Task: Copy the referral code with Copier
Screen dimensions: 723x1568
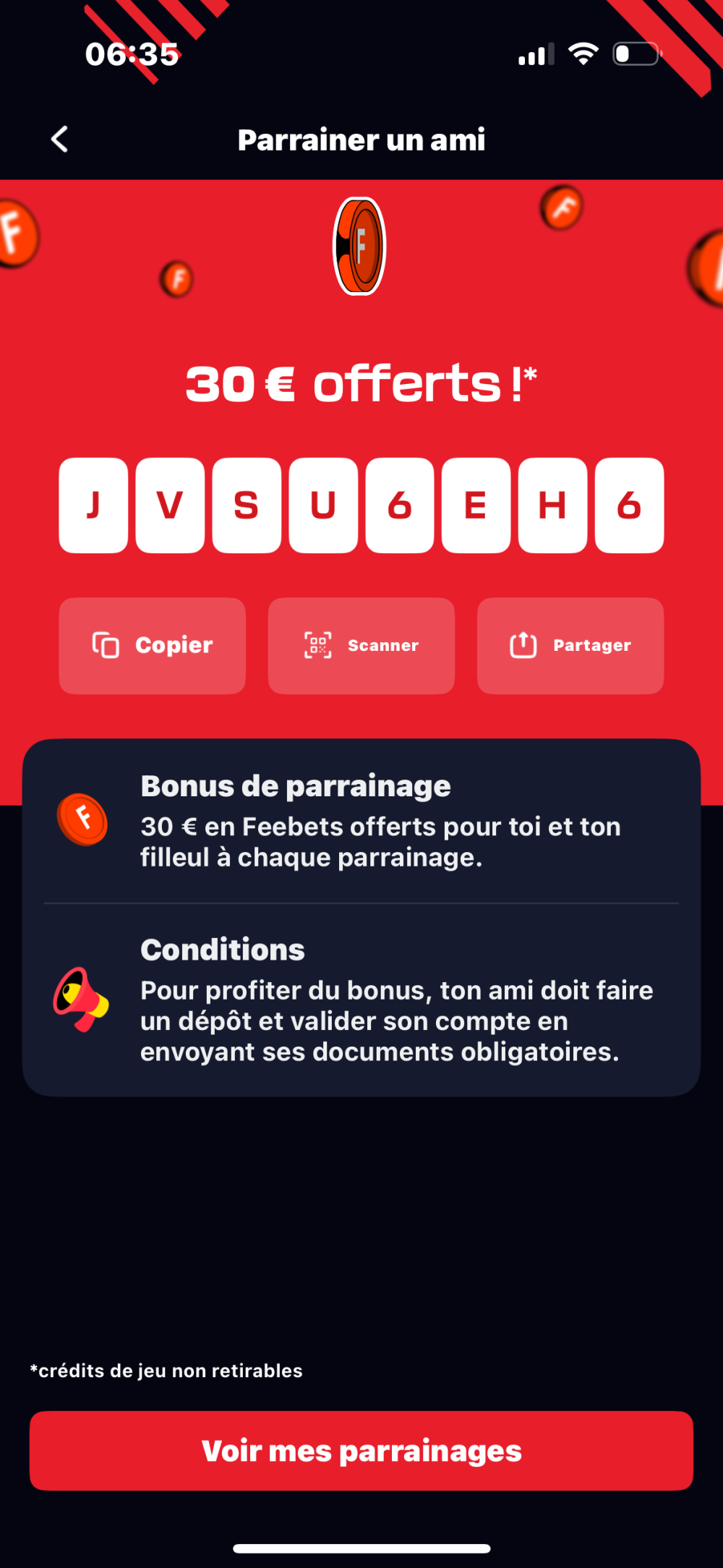Action: 152,645
